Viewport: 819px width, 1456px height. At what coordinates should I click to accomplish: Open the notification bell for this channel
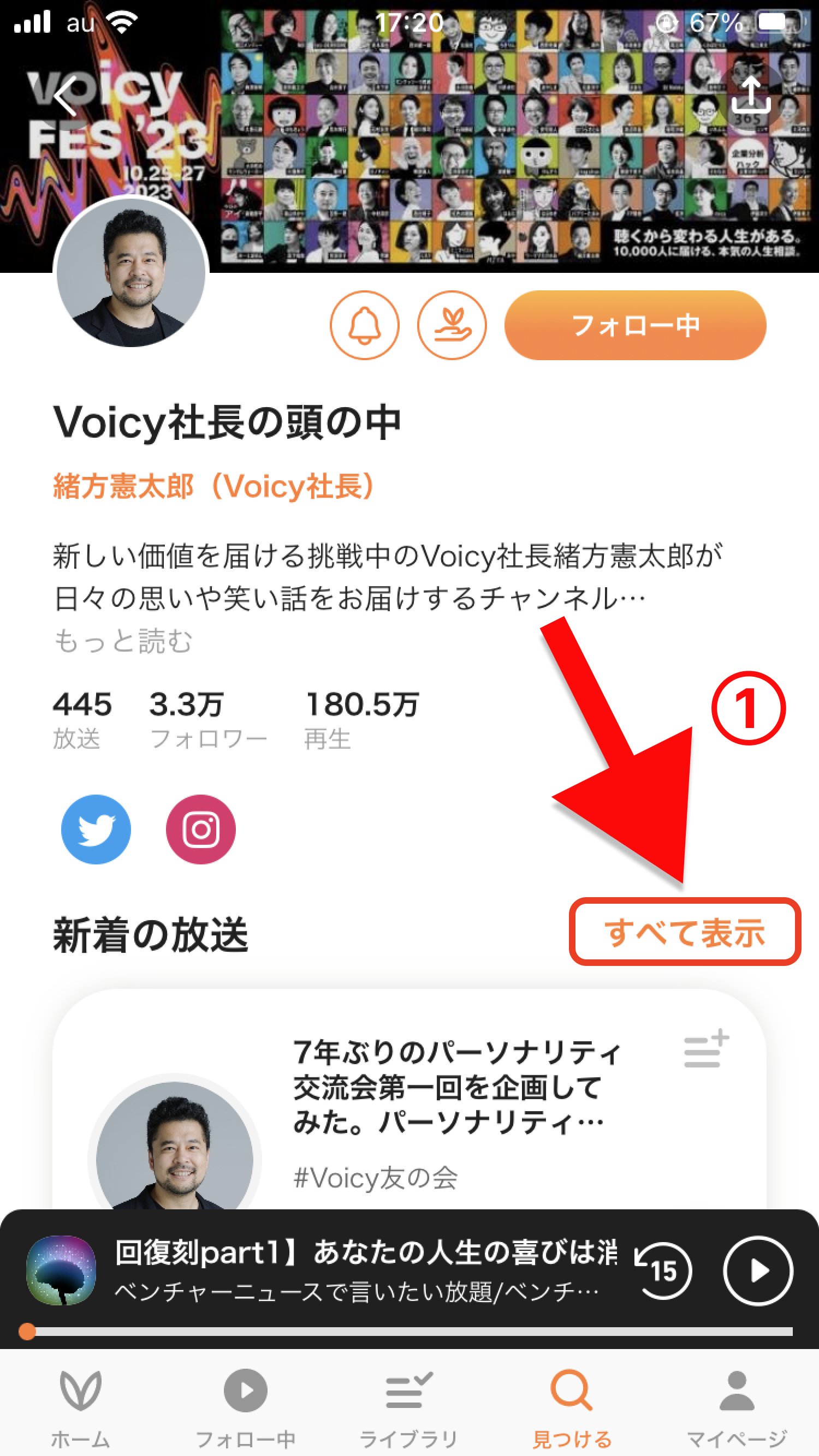point(364,325)
